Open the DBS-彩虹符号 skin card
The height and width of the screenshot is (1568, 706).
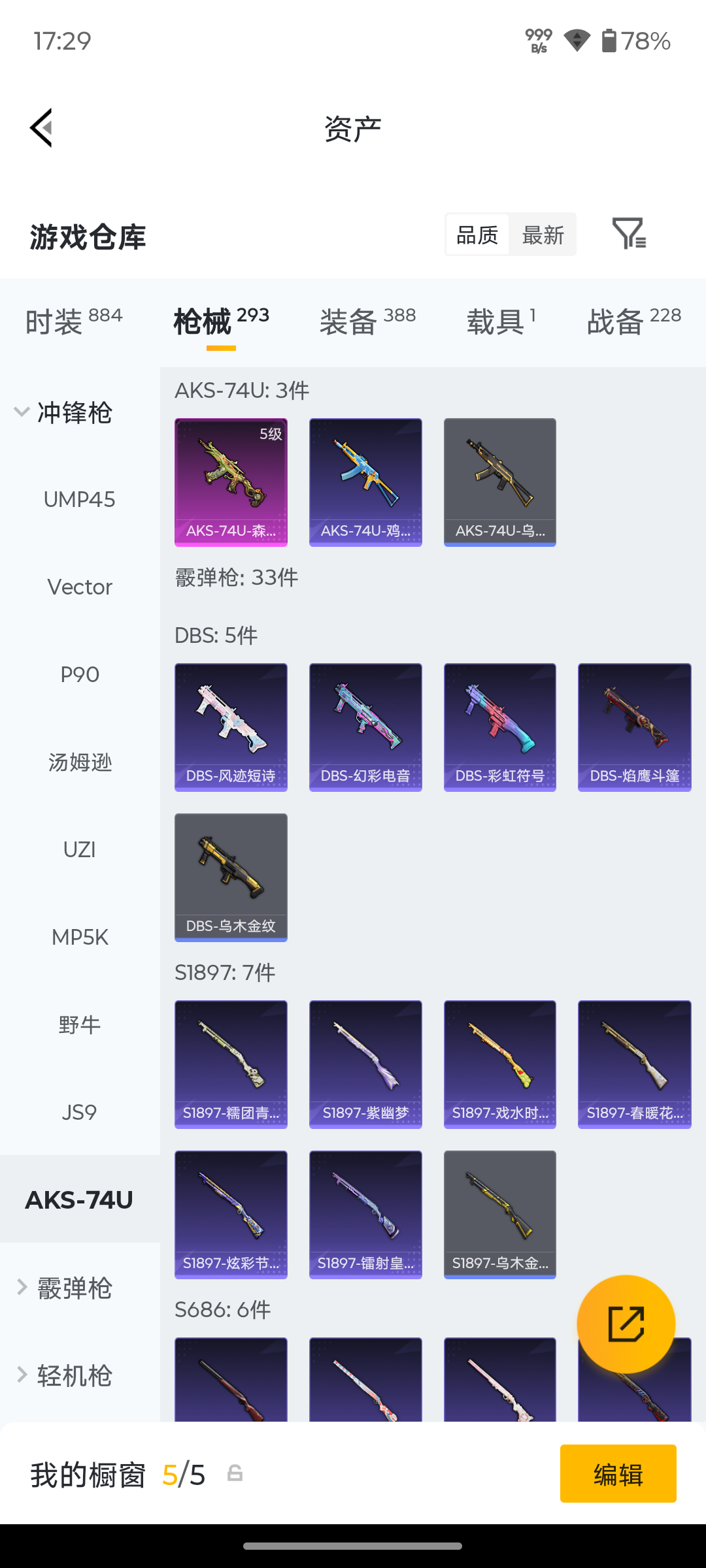pyautogui.click(x=500, y=727)
